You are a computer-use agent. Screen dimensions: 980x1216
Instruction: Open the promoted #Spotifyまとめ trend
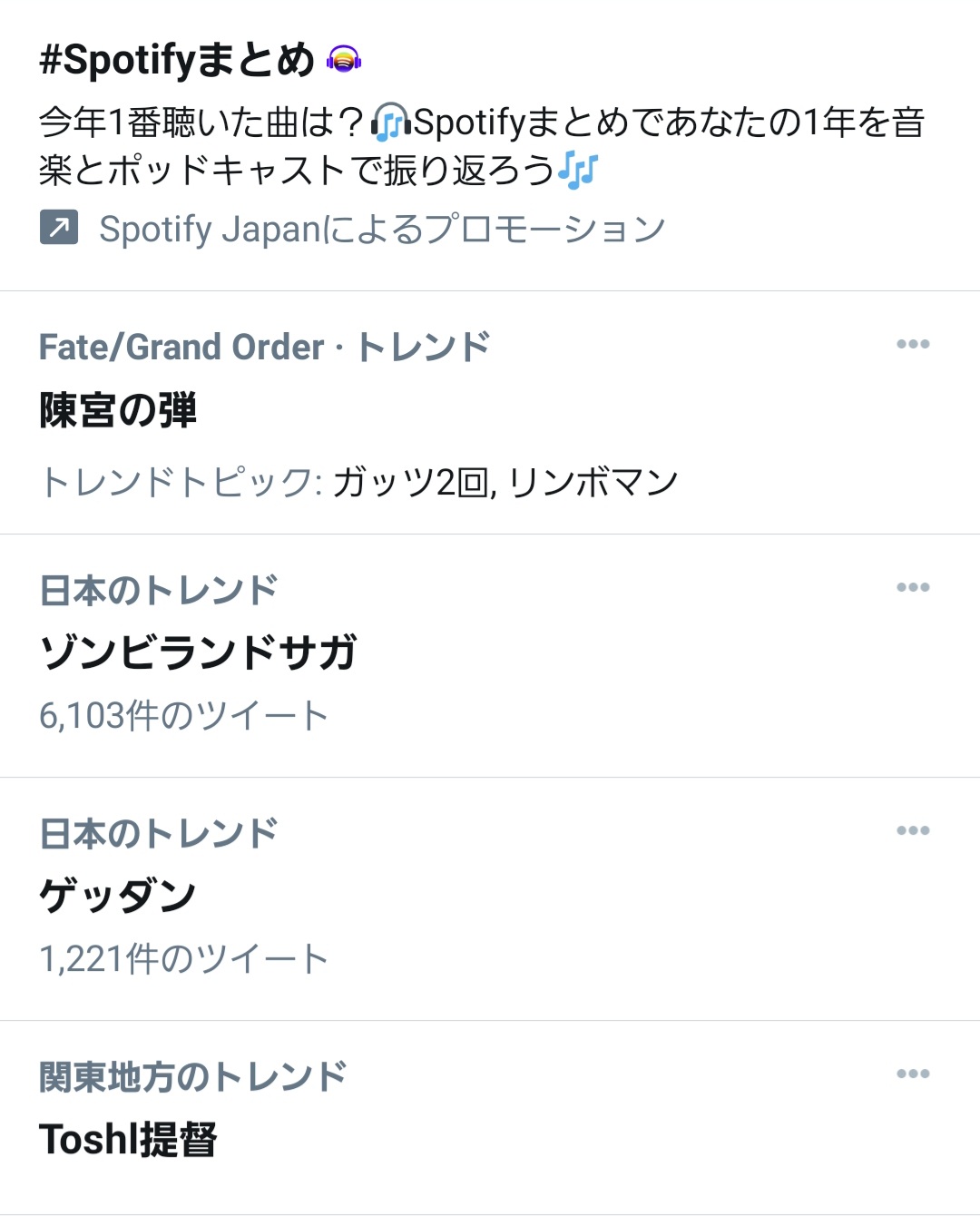pyautogui.click(x=177, y=61)
